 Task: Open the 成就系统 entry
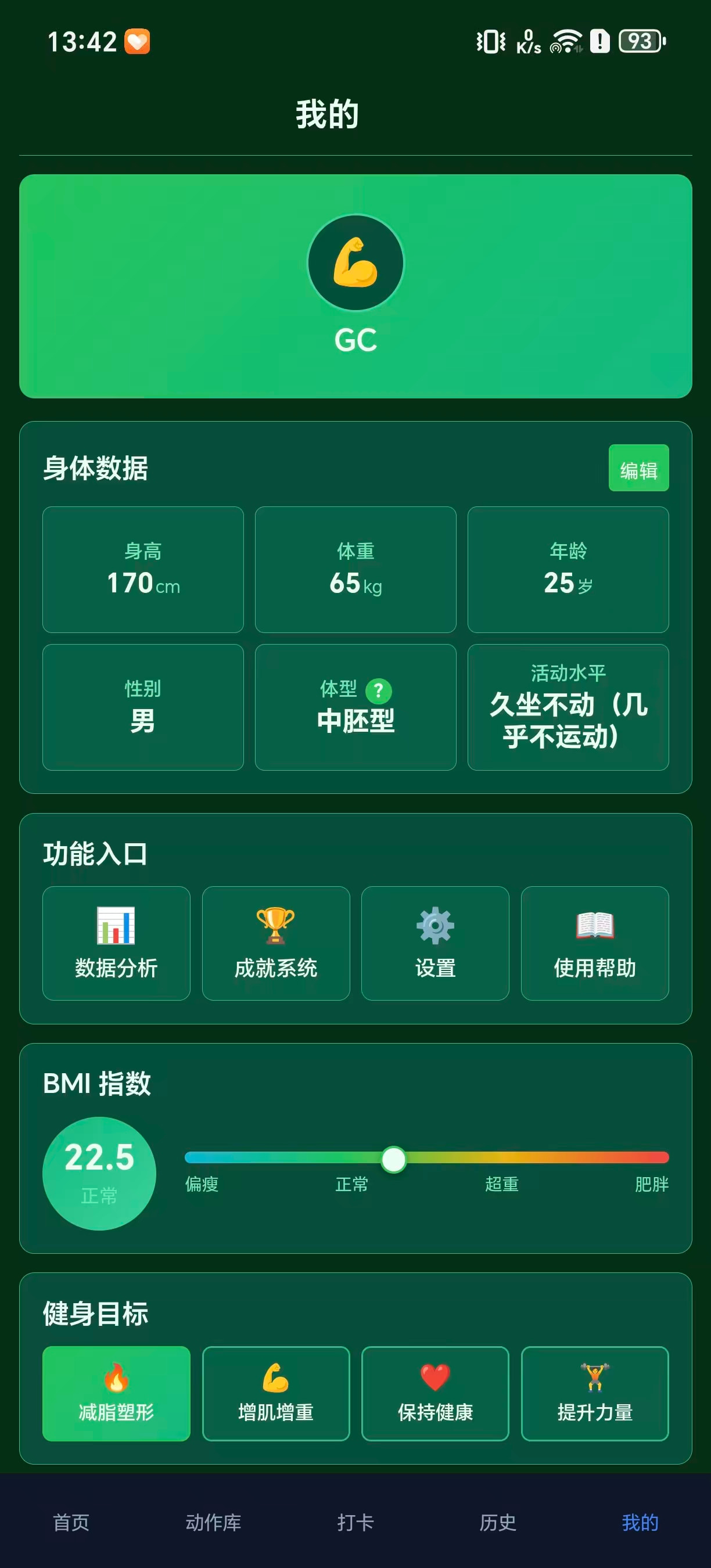pos(276,943)
